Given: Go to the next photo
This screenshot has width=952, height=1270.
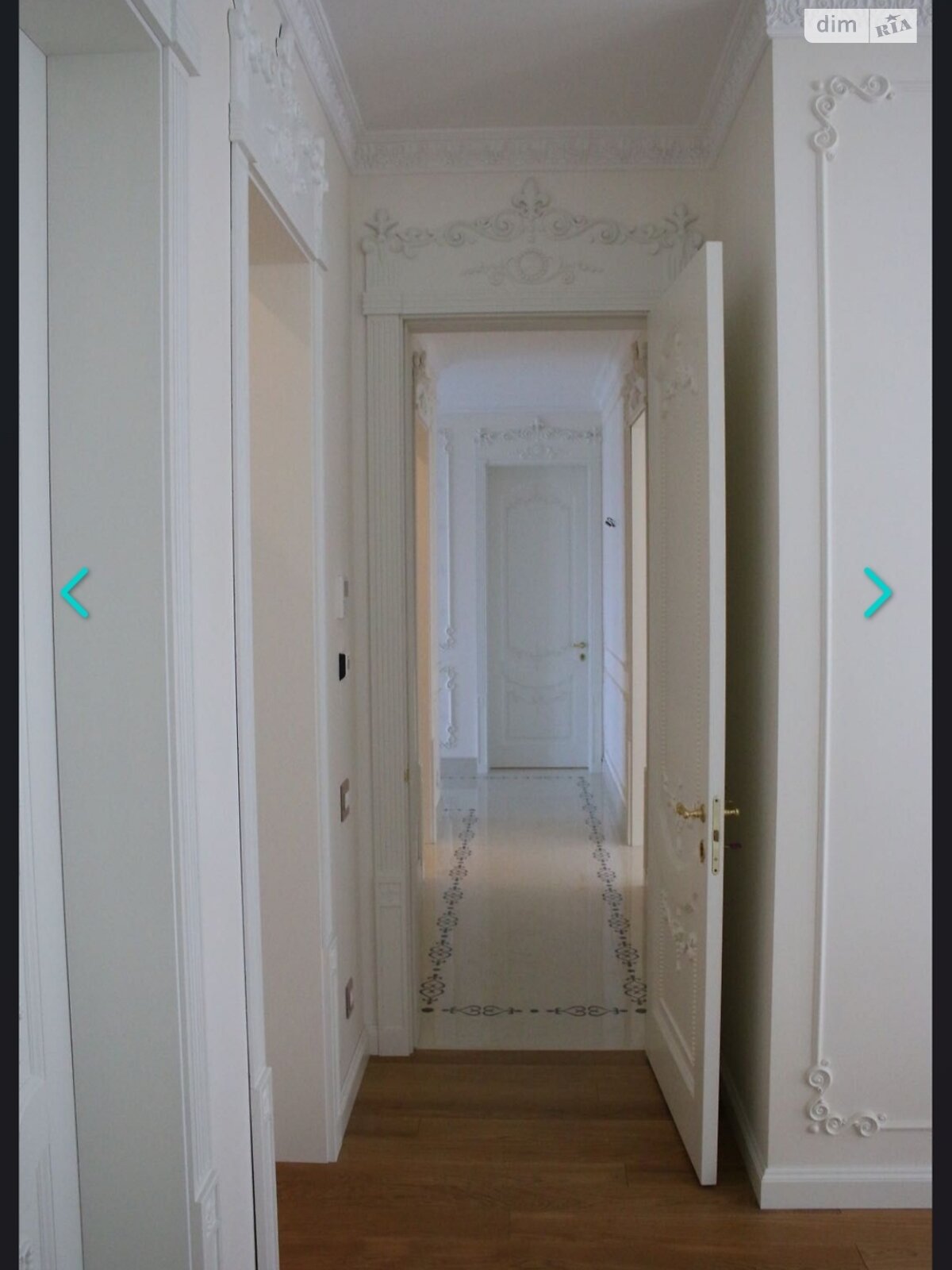Looking at the screenshot, I should pos(877,593).
